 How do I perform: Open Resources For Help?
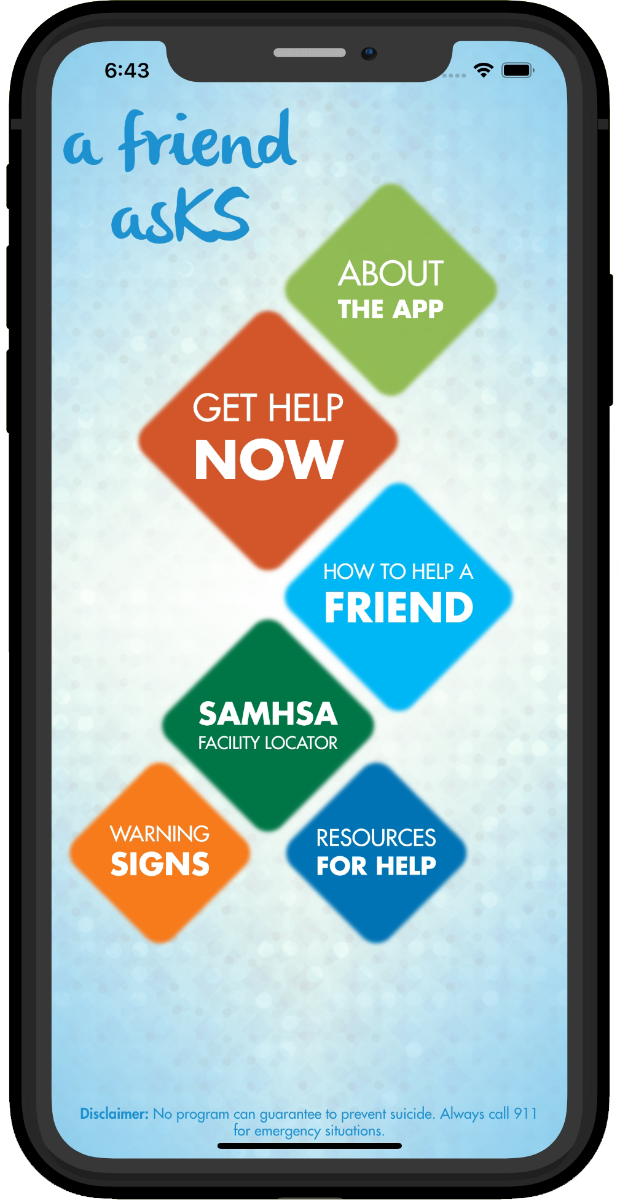(x=376, y=852)
